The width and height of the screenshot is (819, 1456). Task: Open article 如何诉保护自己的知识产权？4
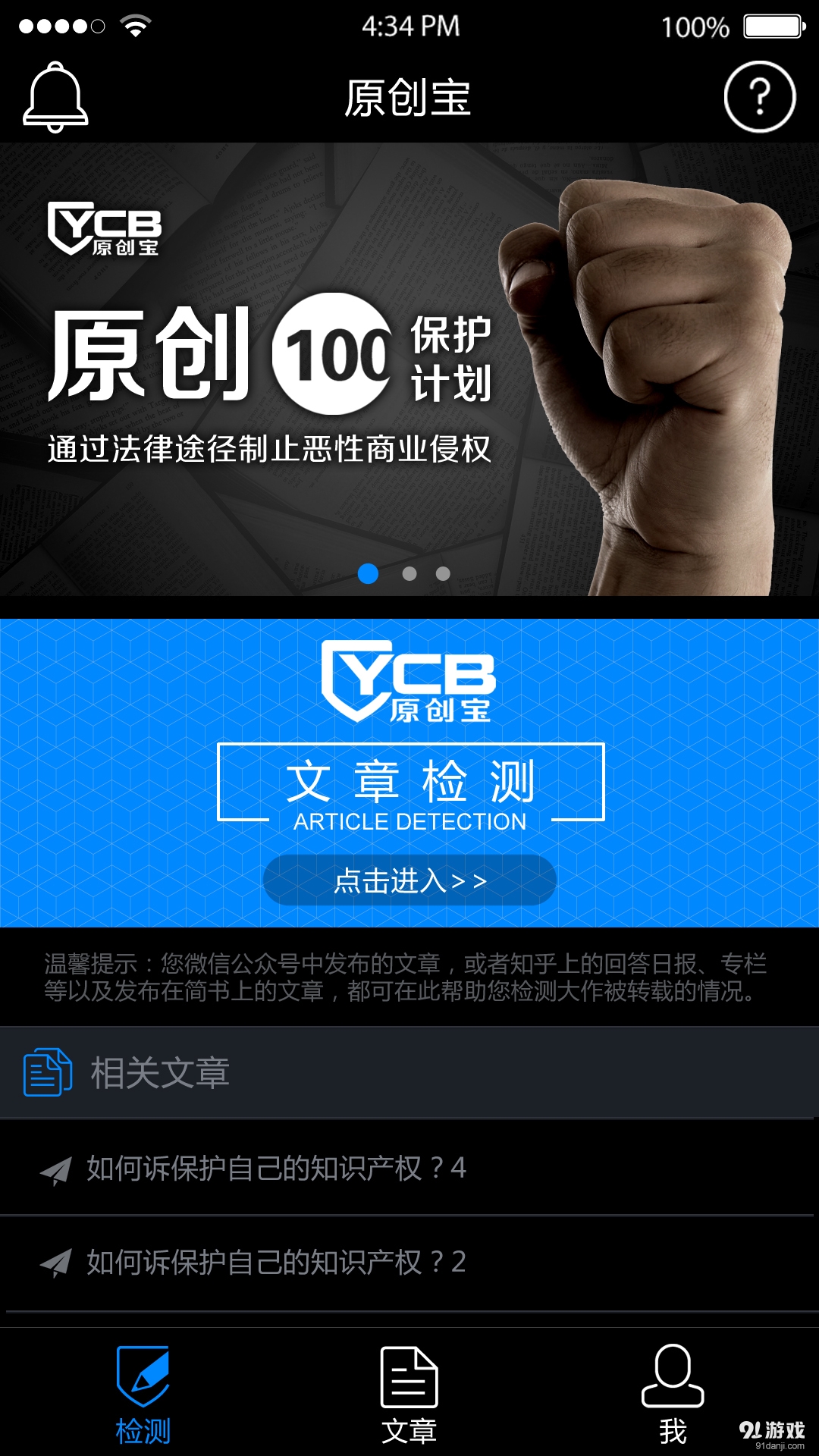(x=276, y=1168)
